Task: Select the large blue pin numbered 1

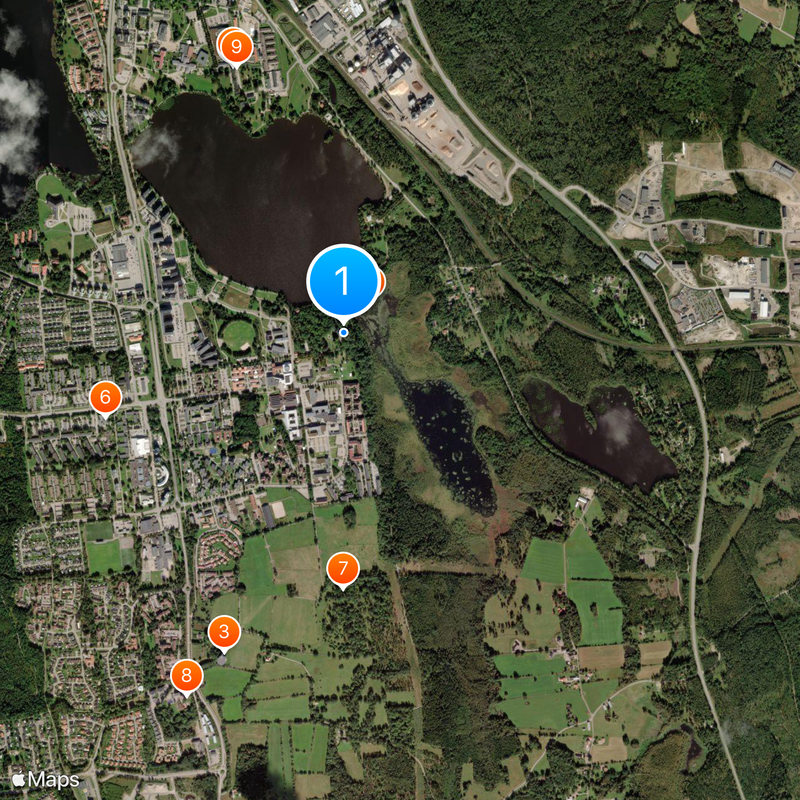Action: [x=343, y=282]
